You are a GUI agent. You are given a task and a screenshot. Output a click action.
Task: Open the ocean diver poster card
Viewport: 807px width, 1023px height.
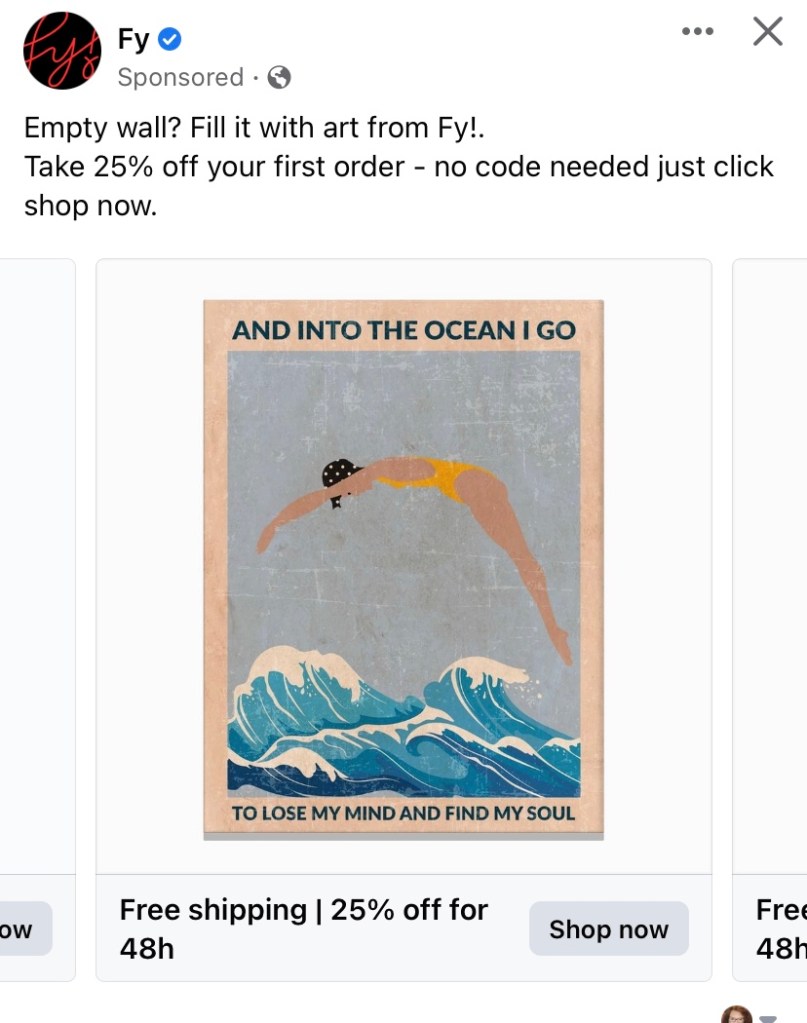pos(403,568)
